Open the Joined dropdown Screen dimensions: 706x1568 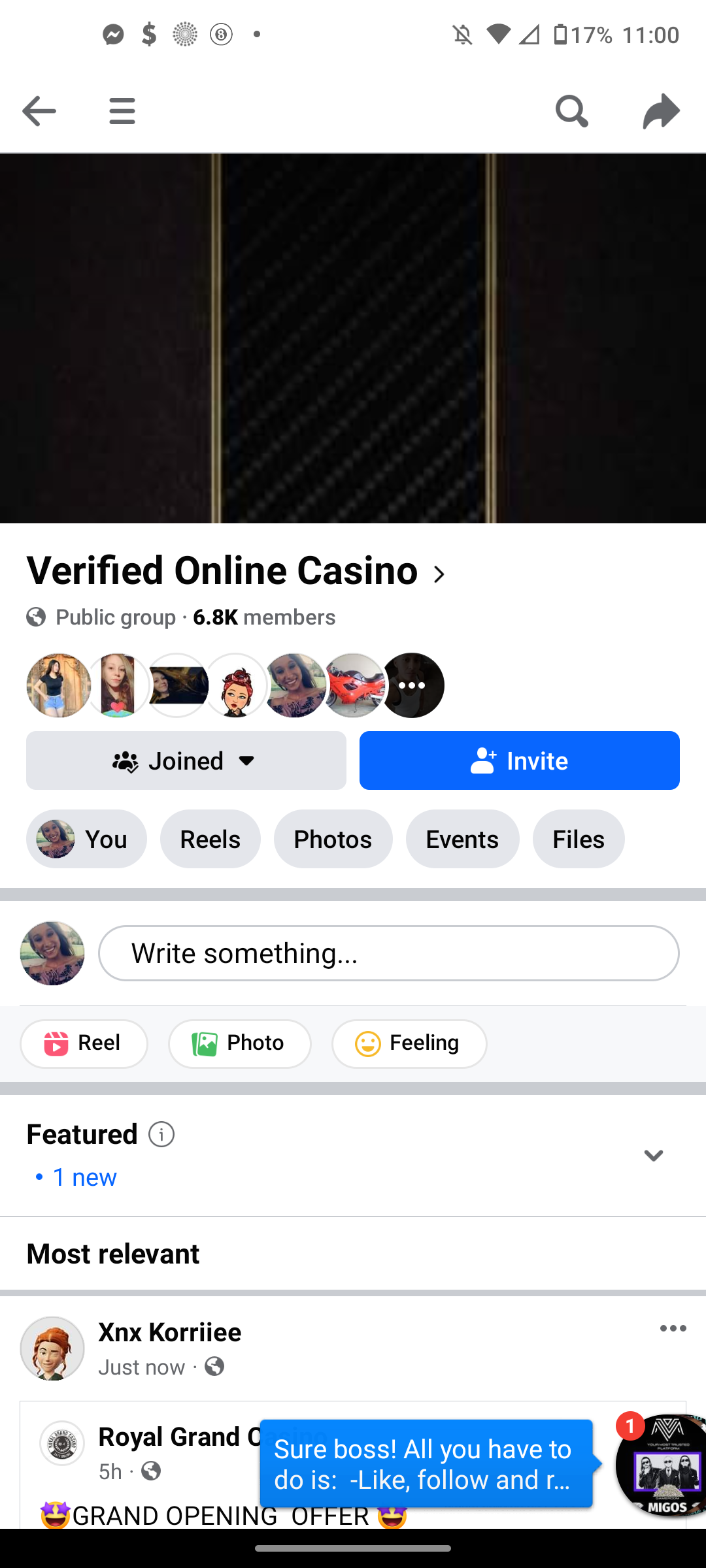tap(186, 760)
